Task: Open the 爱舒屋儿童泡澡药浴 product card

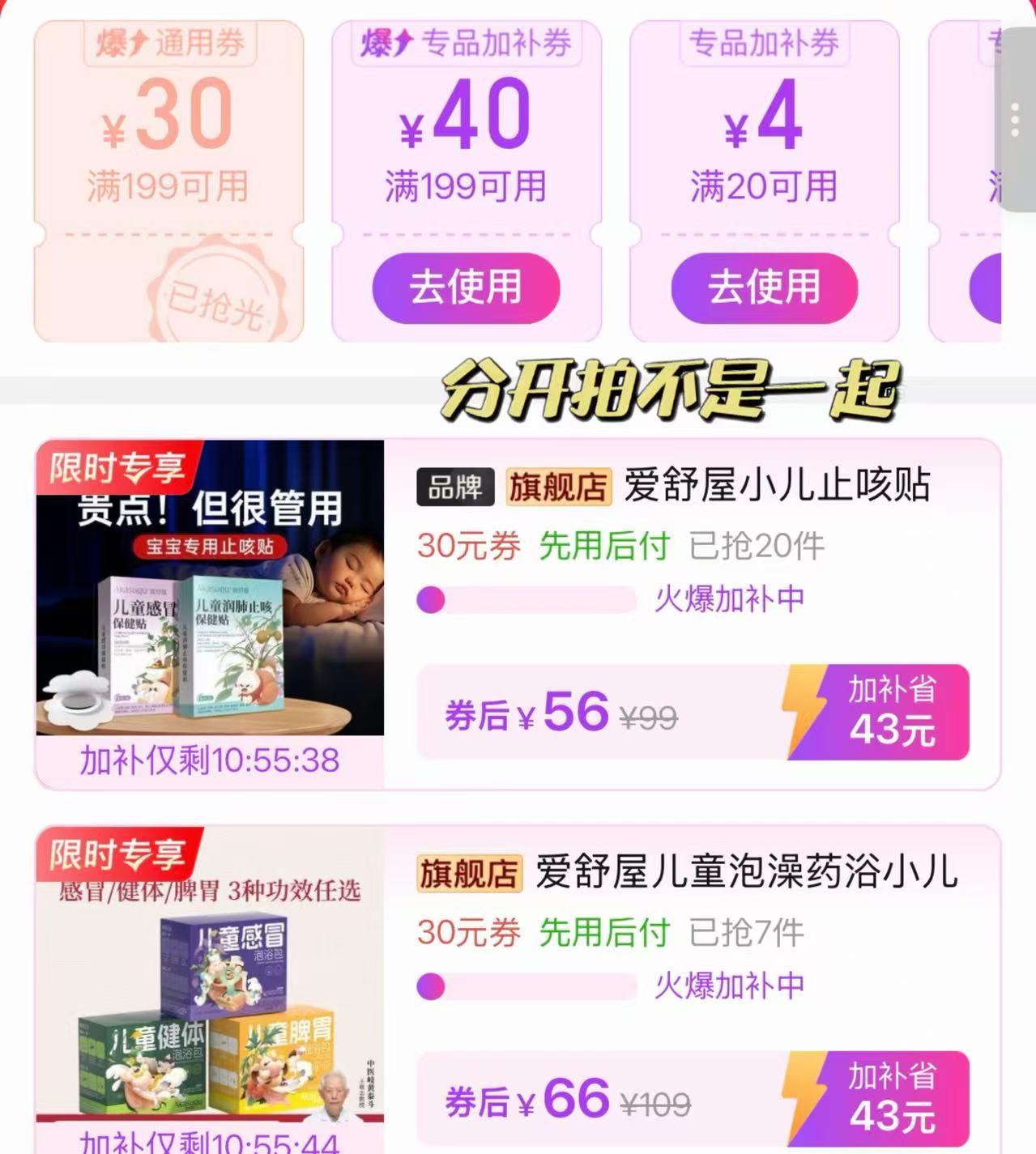Action: tap(518, 990)
